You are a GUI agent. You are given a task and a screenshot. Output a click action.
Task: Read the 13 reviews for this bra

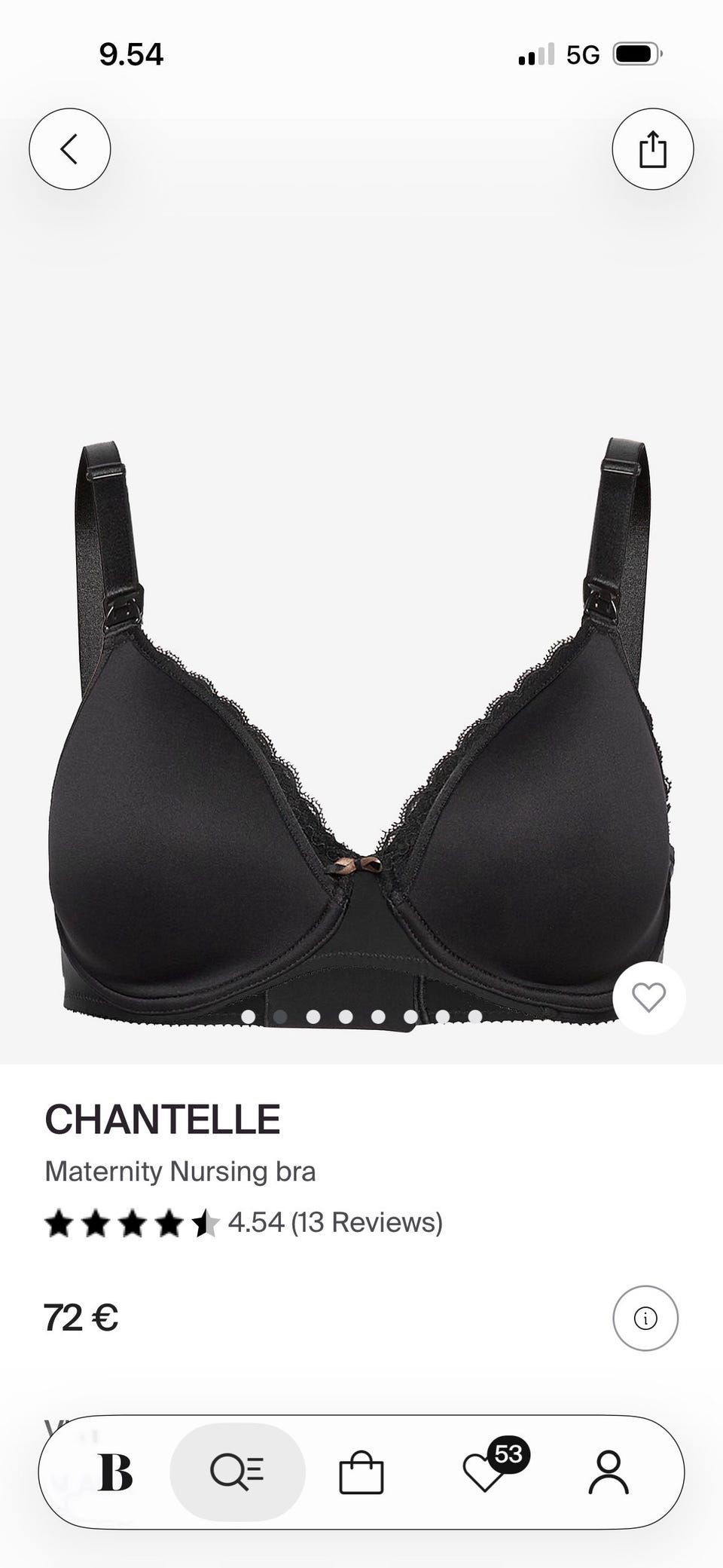click(335, 1222)
